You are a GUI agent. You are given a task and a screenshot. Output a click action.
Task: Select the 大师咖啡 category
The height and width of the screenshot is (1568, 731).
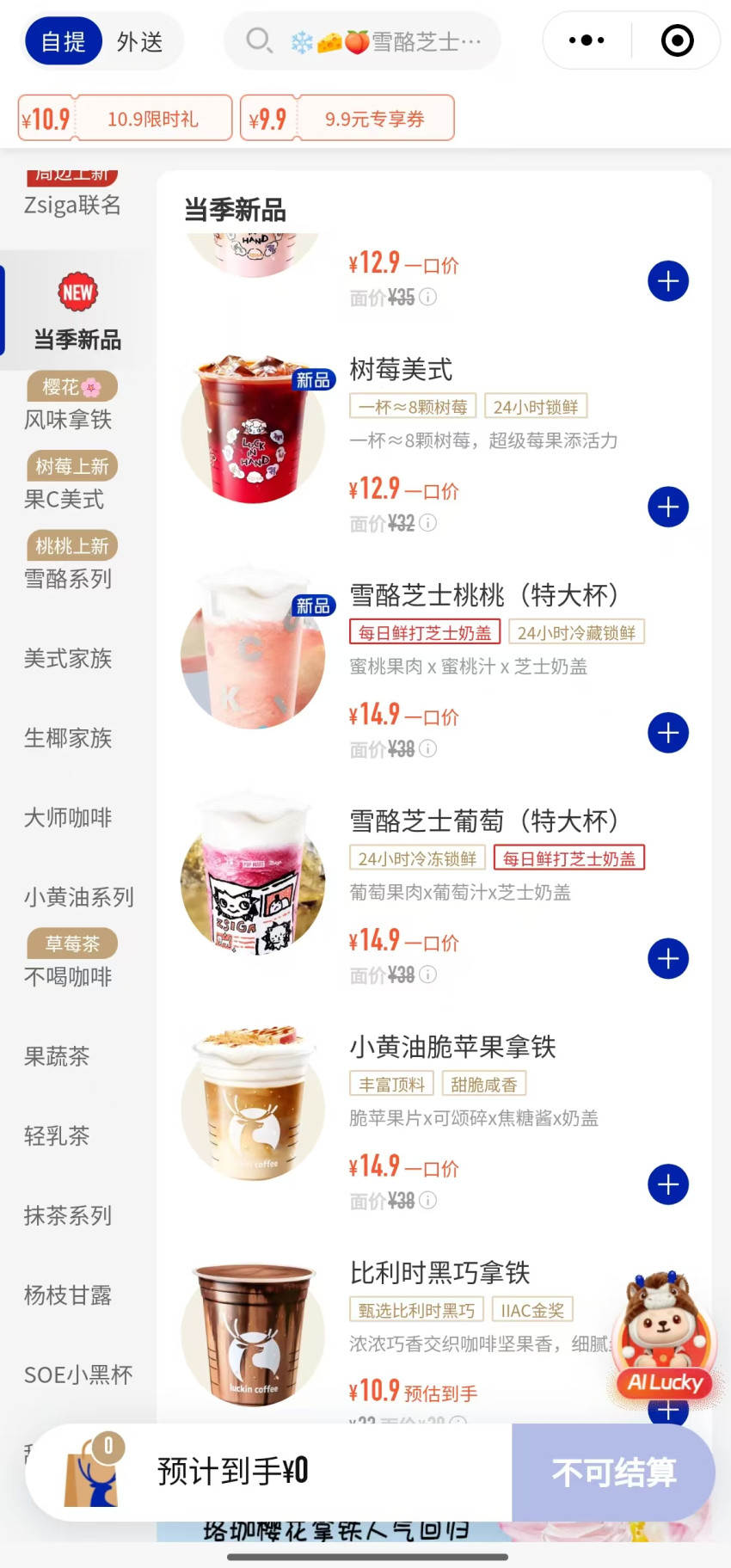pos(68,818)
